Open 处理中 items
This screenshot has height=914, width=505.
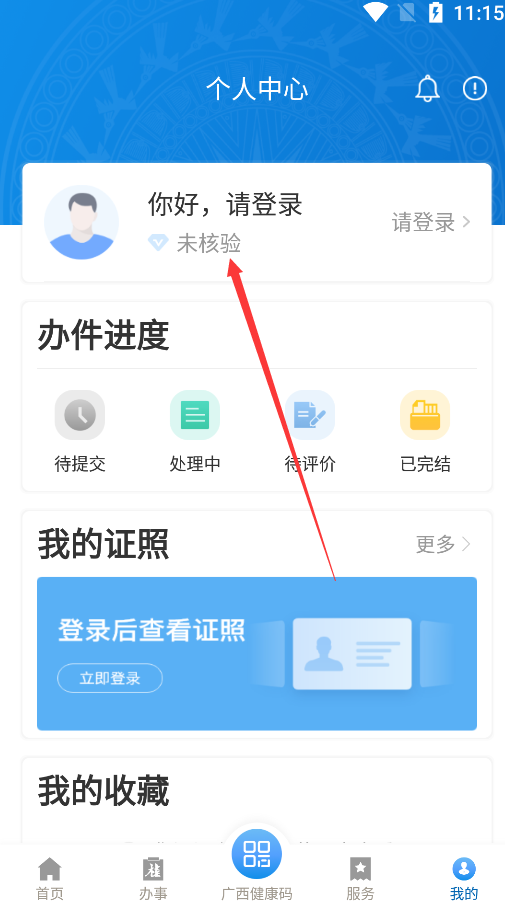195,431
